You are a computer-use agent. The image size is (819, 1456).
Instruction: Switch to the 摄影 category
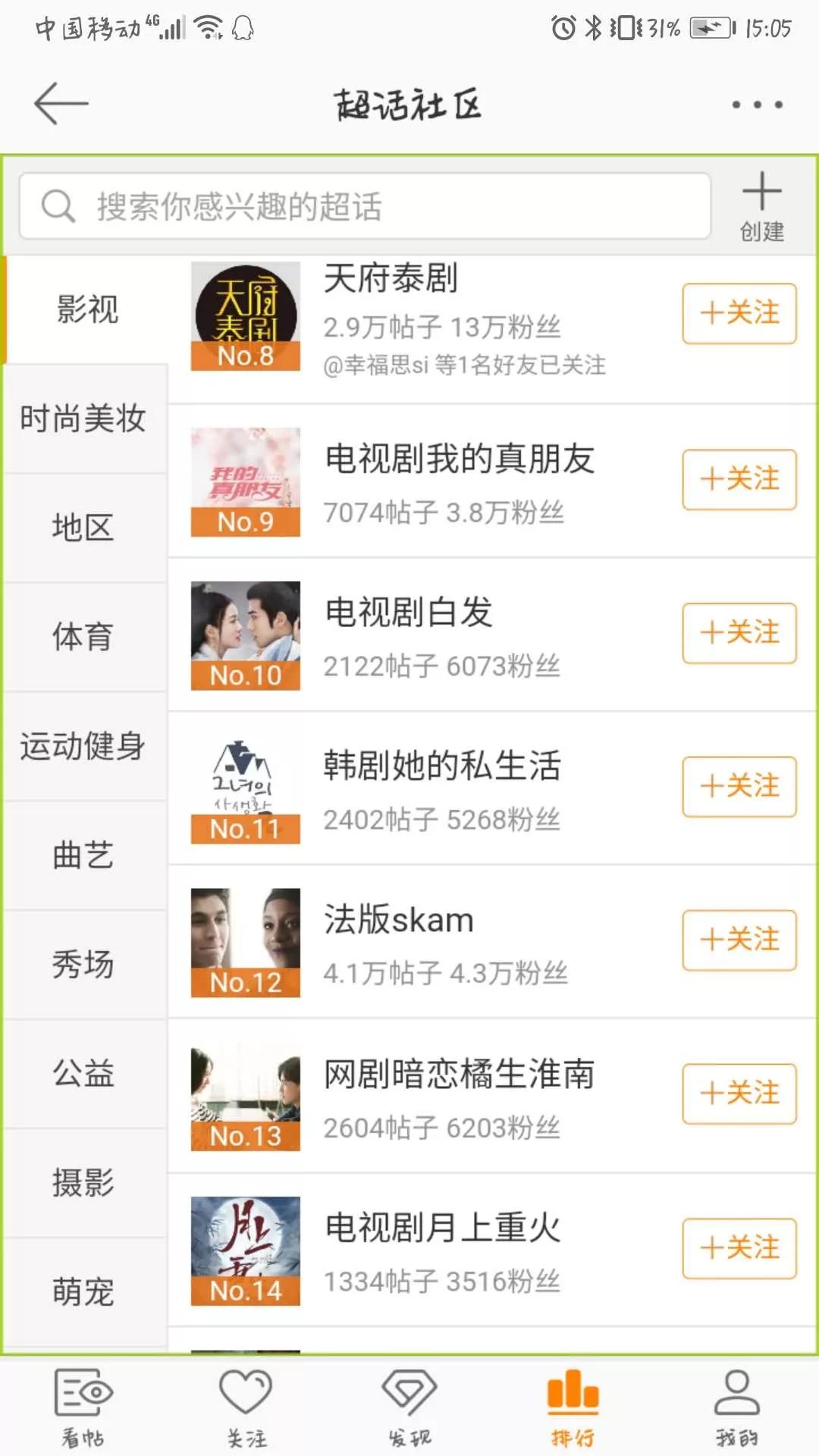[x=83, y=1183]
